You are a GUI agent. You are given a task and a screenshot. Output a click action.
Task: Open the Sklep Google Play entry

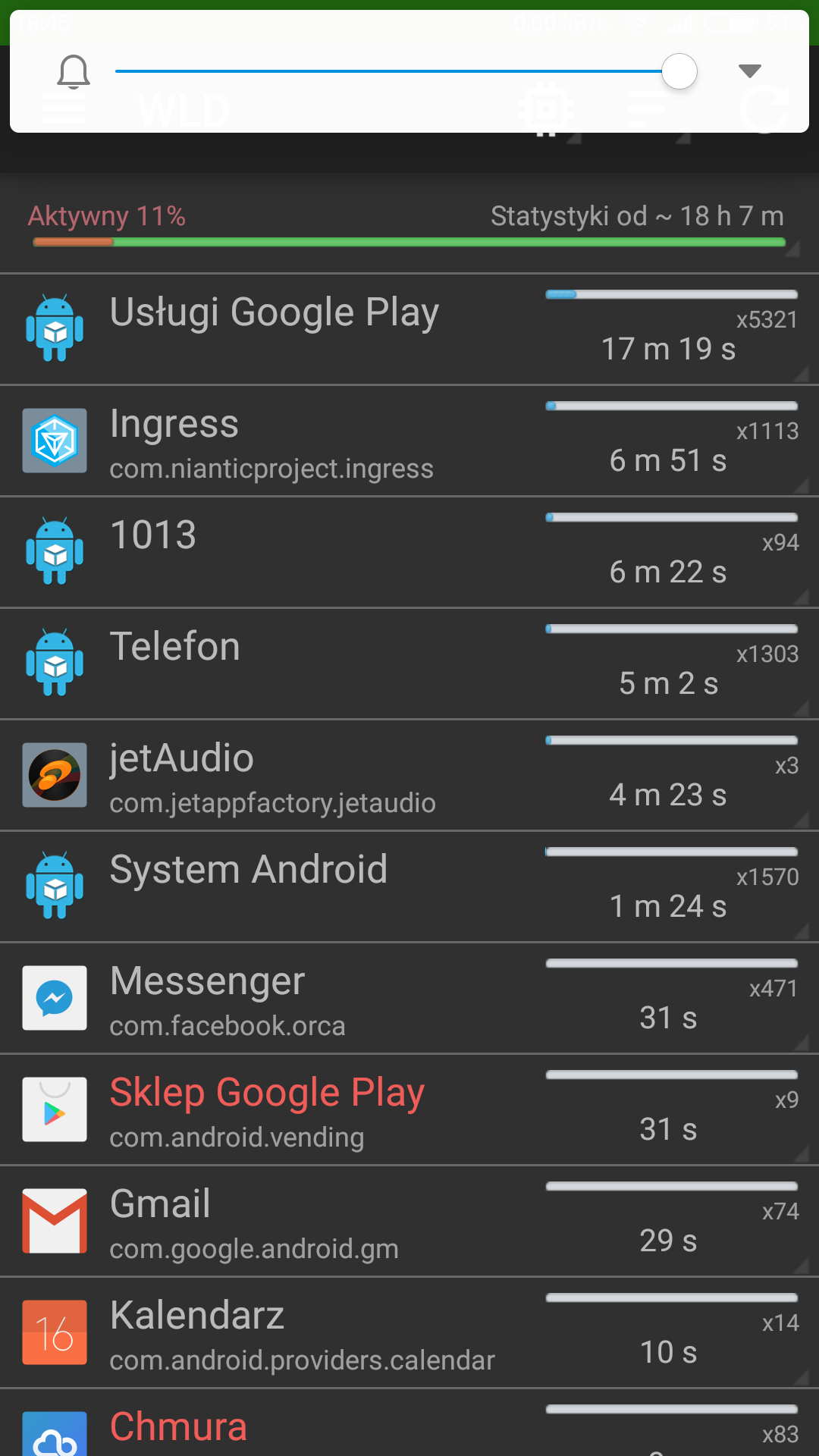click(x=409, y=1110)
